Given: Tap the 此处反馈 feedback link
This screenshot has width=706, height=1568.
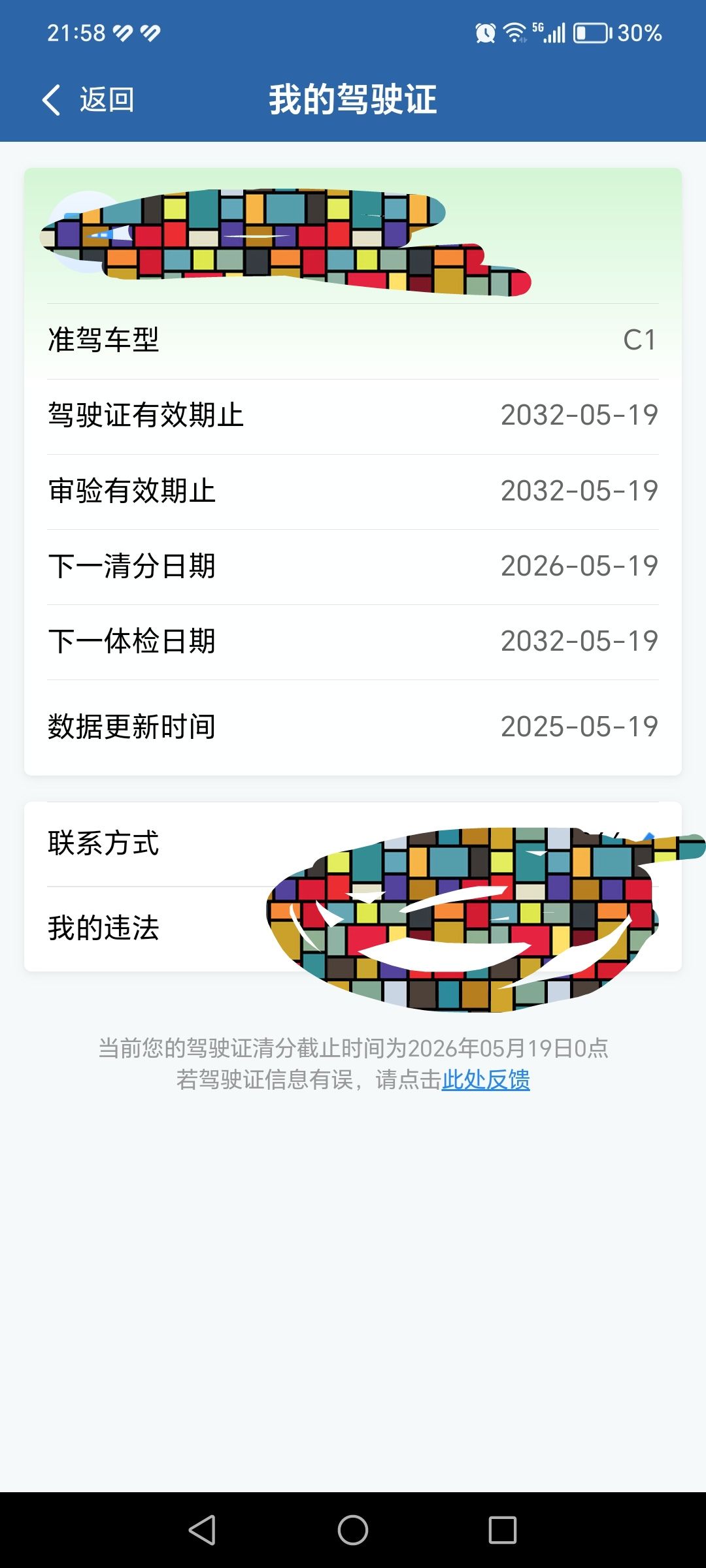Looking at the screenshot, I should point(485,1080).
